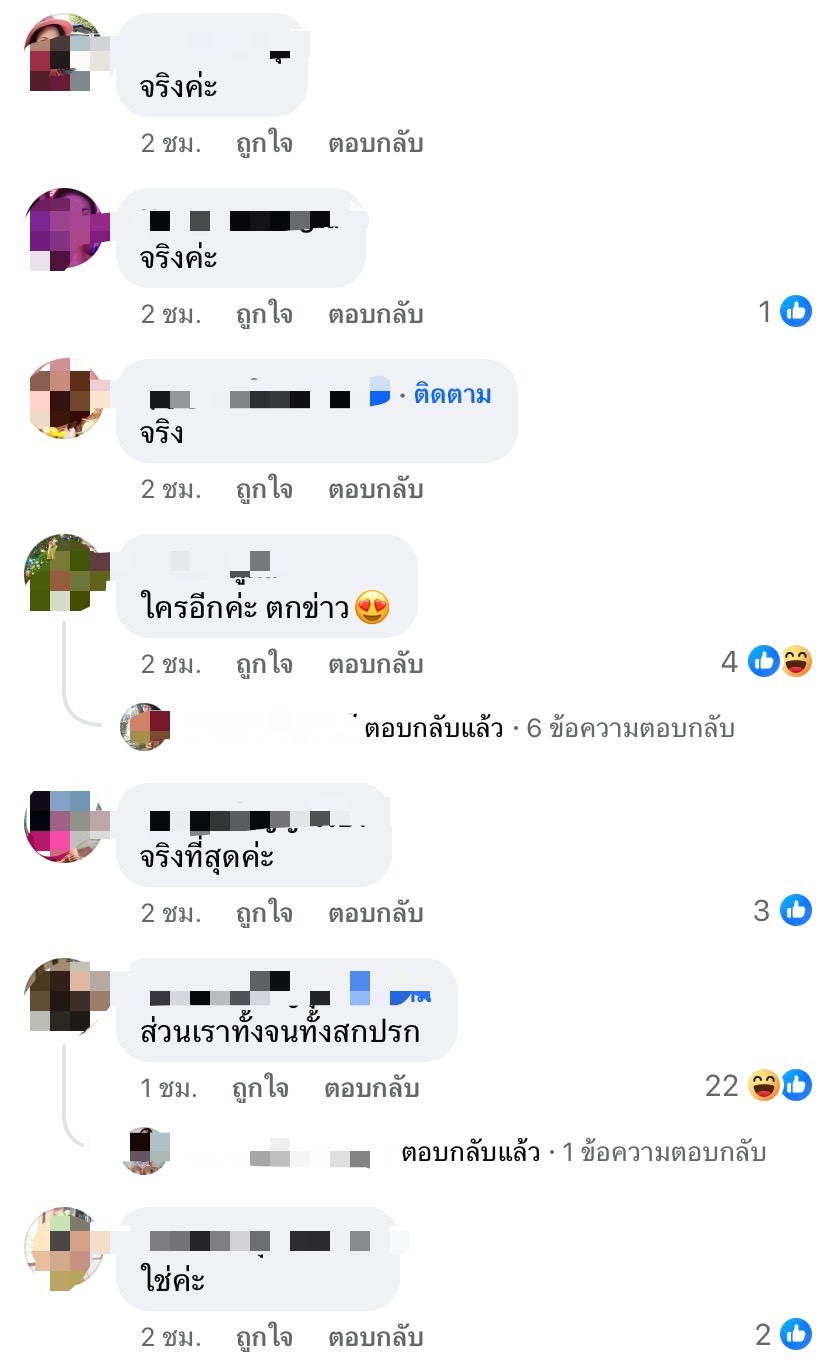Reply to the comment จริงที่สุดค่ะ

[x=375, y=913]
